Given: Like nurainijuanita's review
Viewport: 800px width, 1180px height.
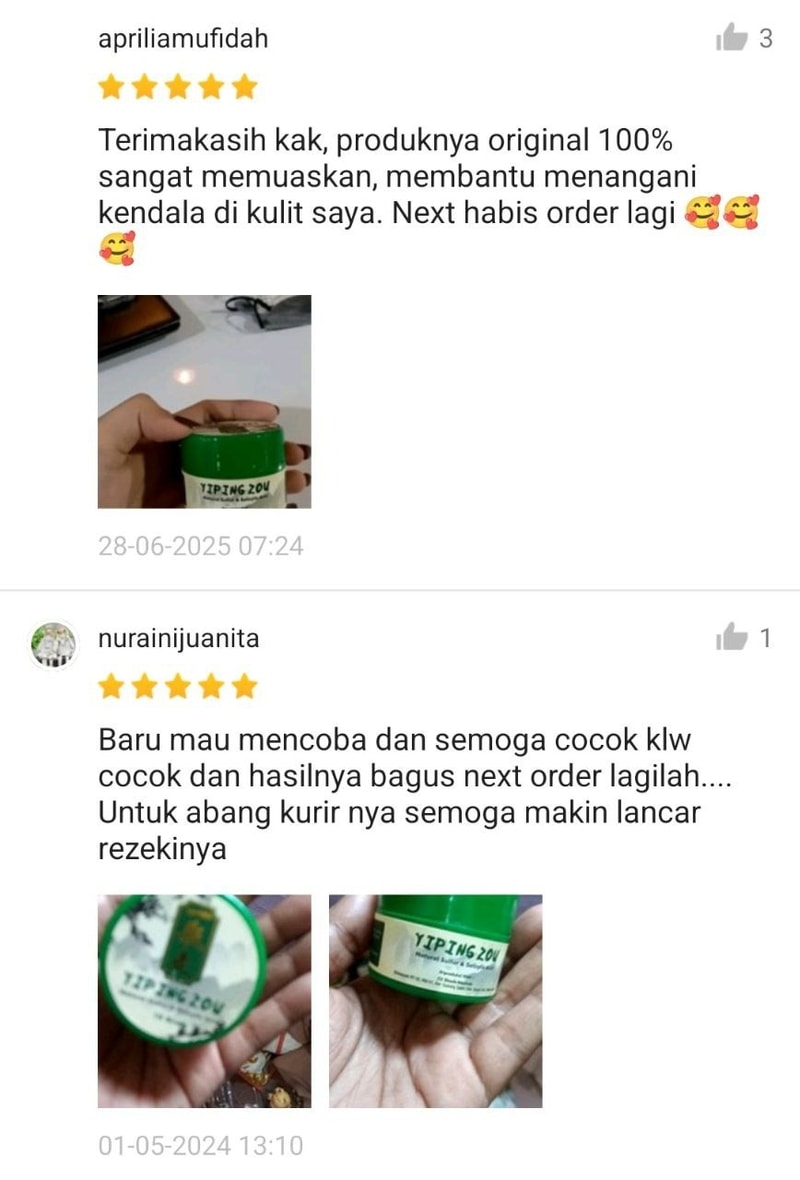Looking at the screenshot, I should (732, 638).
